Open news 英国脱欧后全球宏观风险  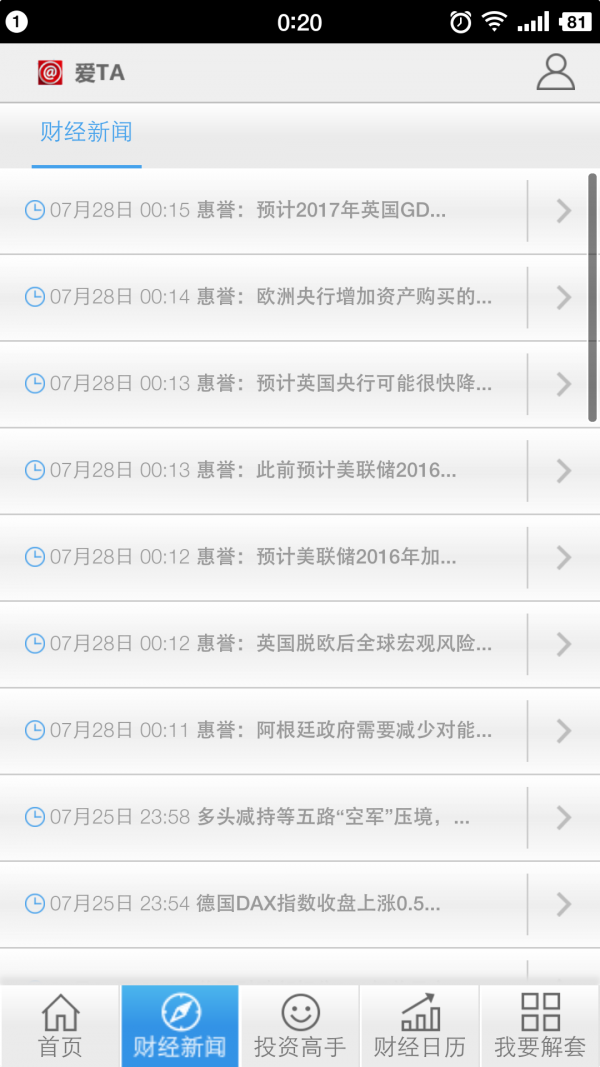pyautogui.click(x=270, y=644)
